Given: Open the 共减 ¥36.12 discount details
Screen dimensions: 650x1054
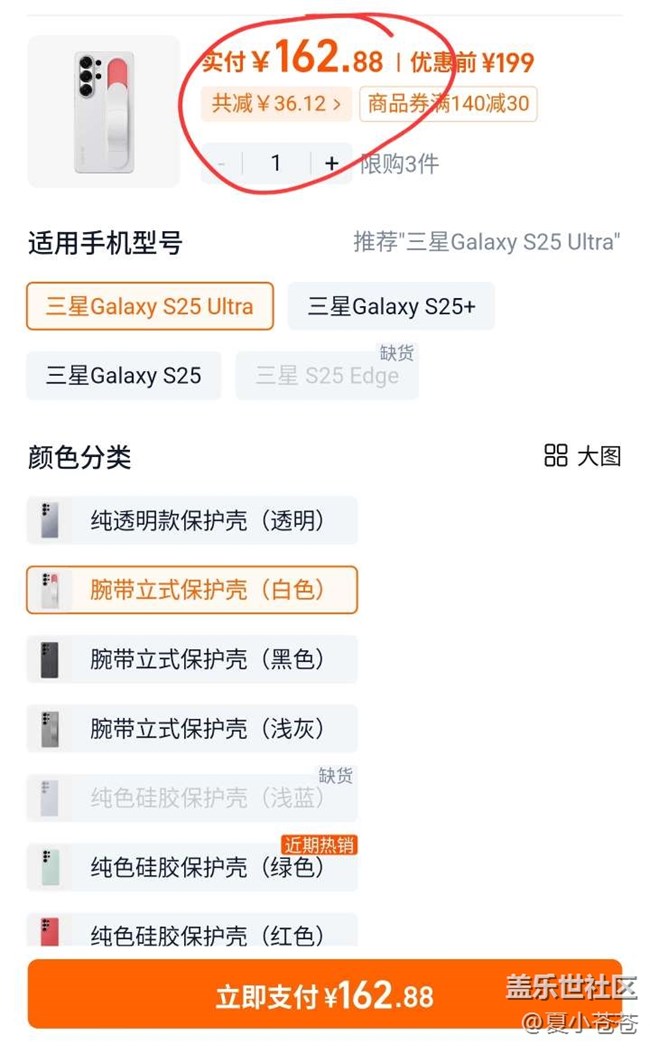Looking at the screenshot, I should click(276, 103).
